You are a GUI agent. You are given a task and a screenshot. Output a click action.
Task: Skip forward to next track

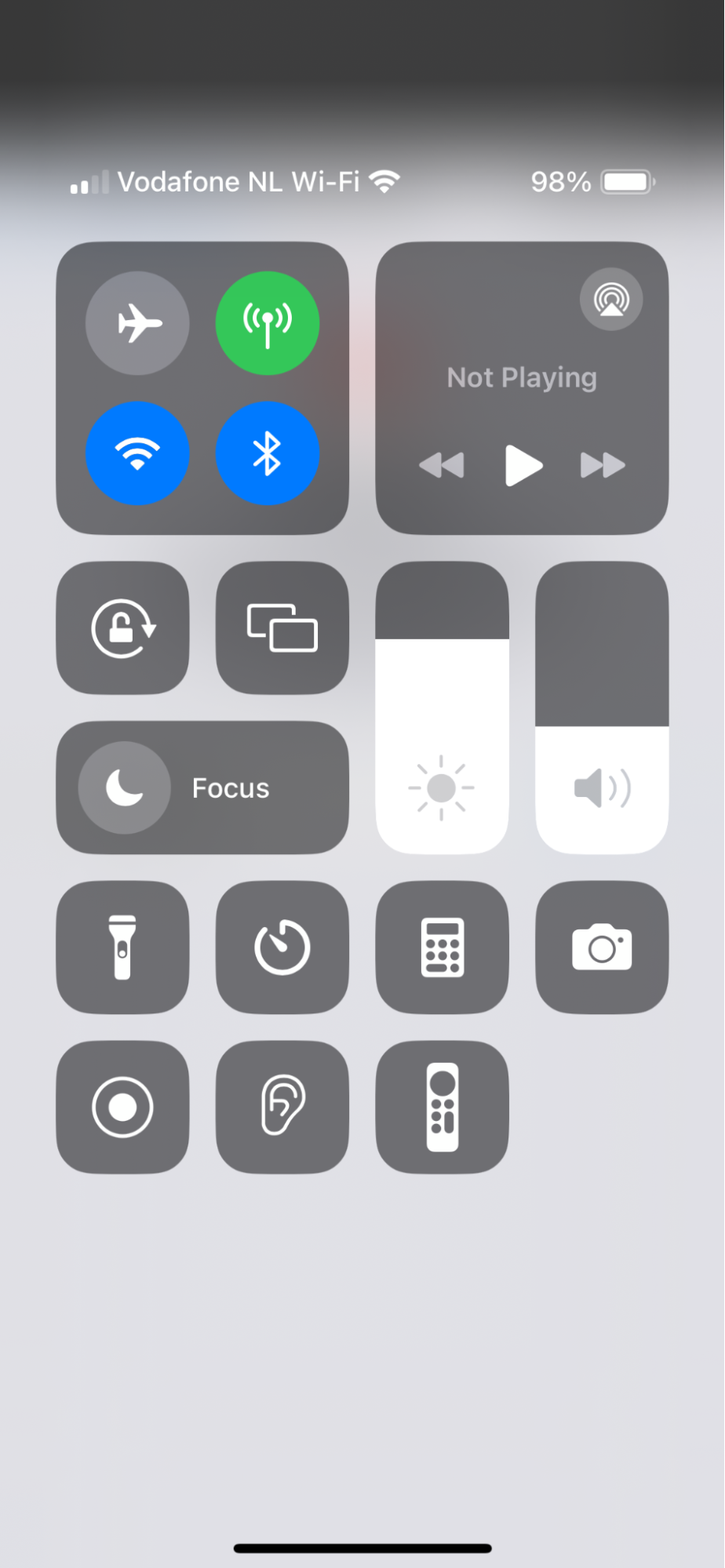[x=603, y=465]
